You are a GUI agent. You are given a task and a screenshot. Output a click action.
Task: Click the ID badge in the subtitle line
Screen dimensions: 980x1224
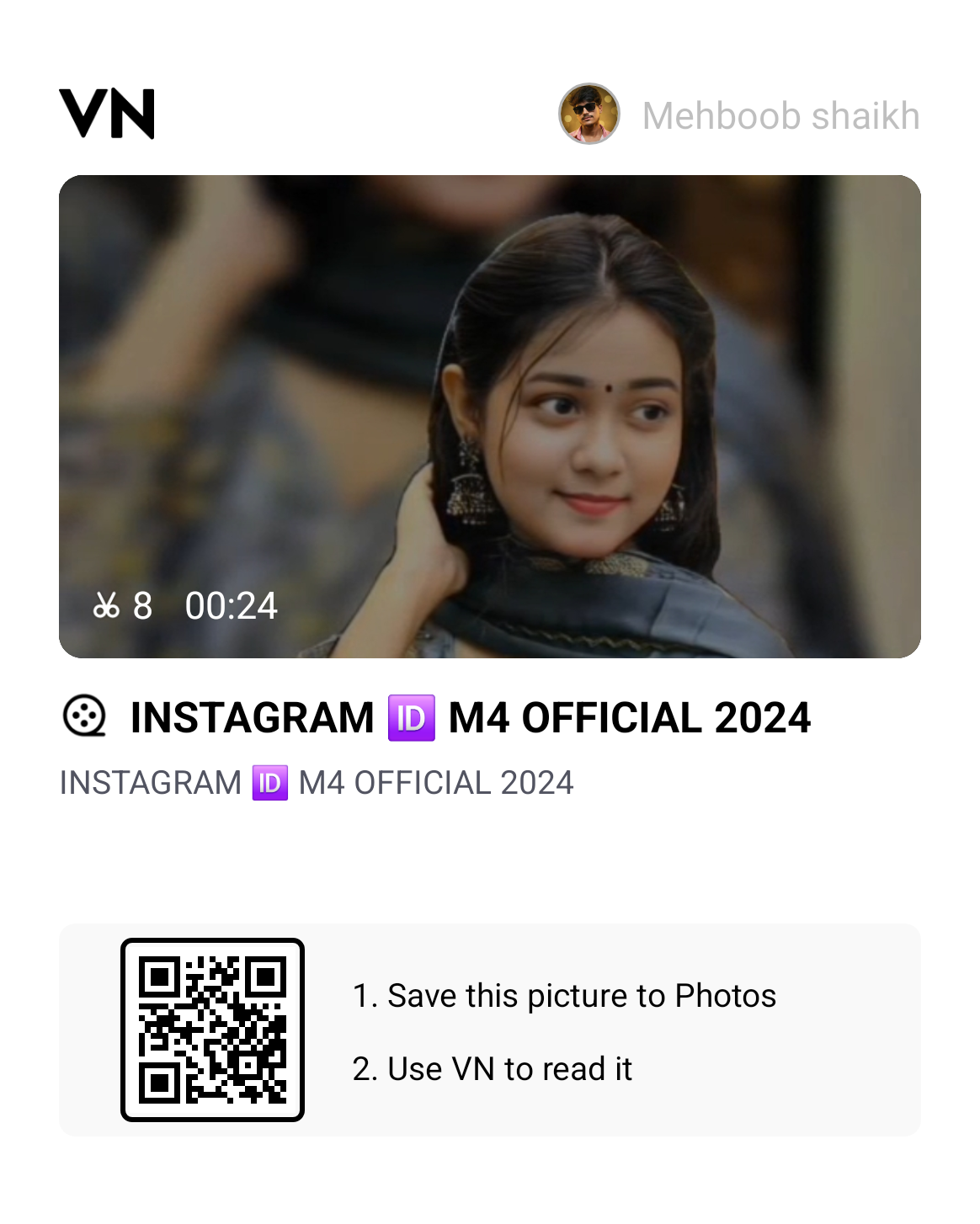(269, 783)
